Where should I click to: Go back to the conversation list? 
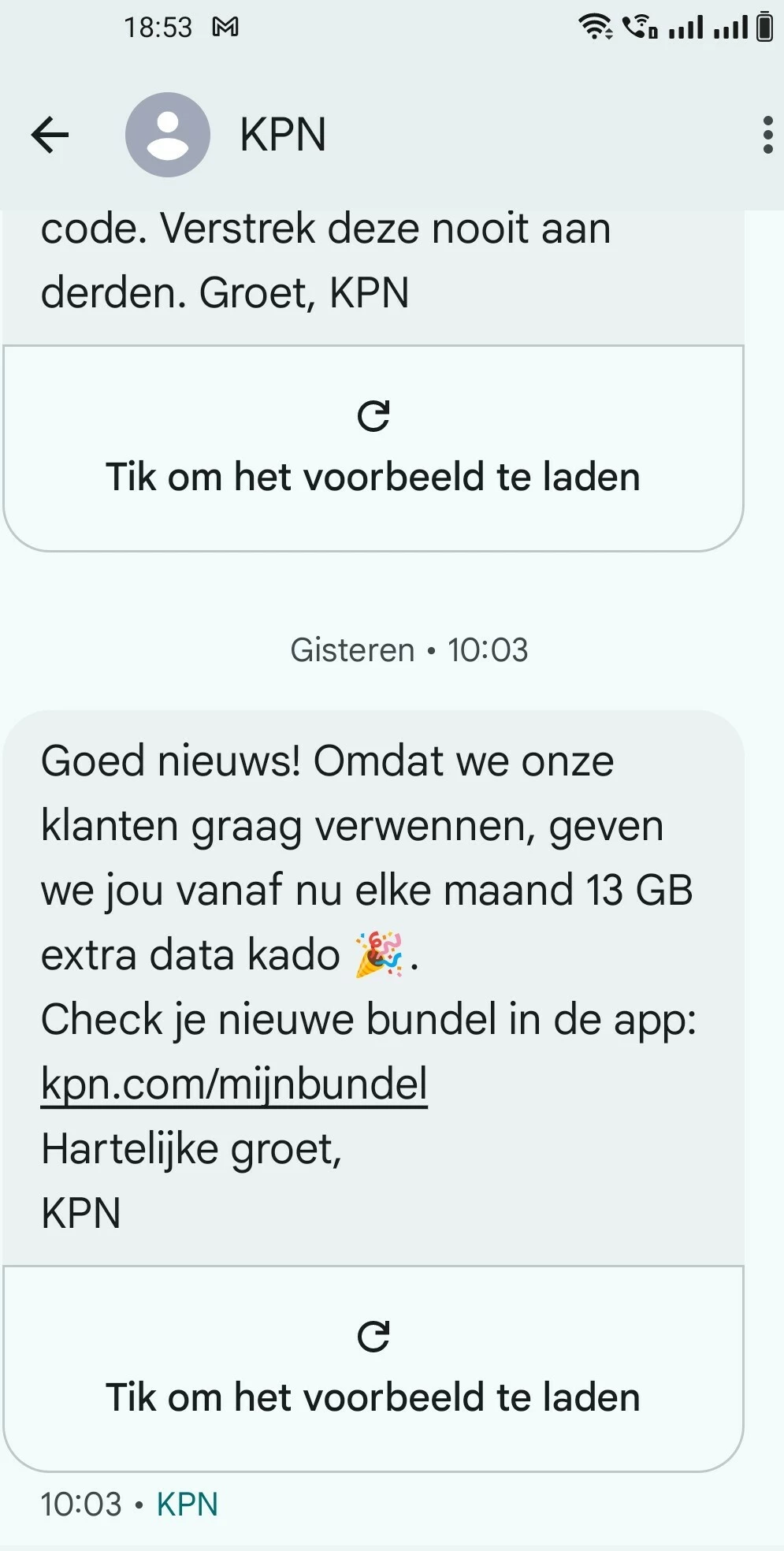(x=50, y=135)
